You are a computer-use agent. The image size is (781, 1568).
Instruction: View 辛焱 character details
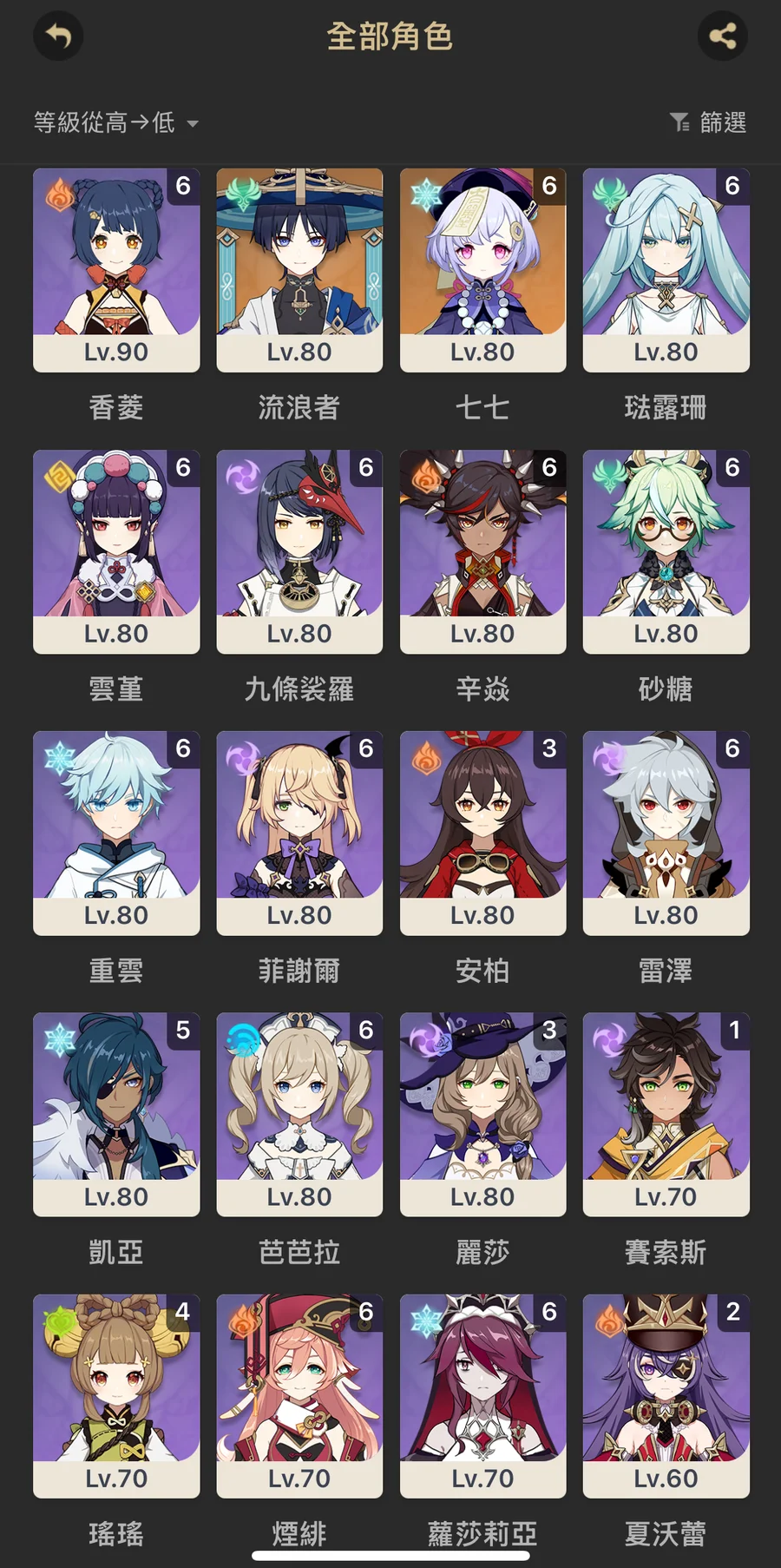click(x=482, y=551)
